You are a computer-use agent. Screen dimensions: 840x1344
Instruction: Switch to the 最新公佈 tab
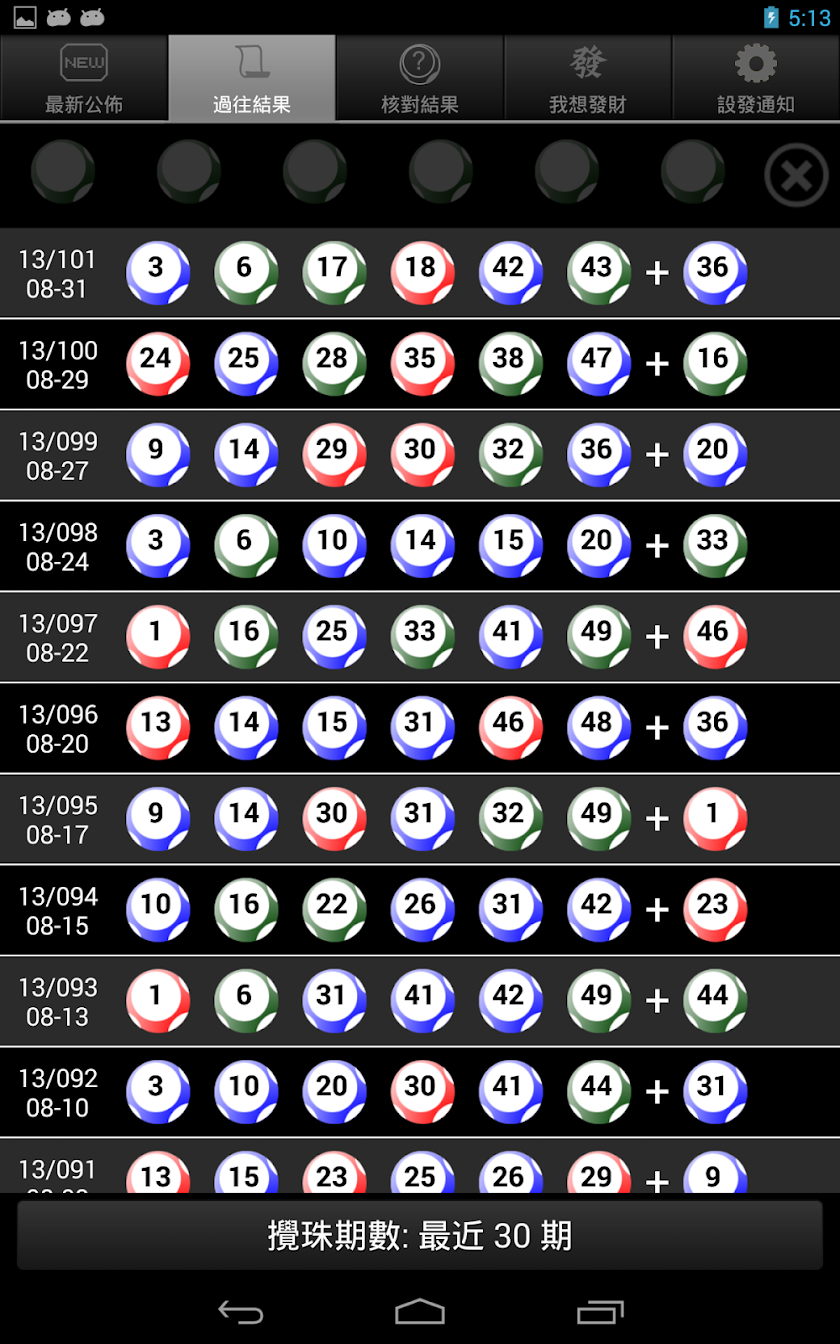click(84, 78)
